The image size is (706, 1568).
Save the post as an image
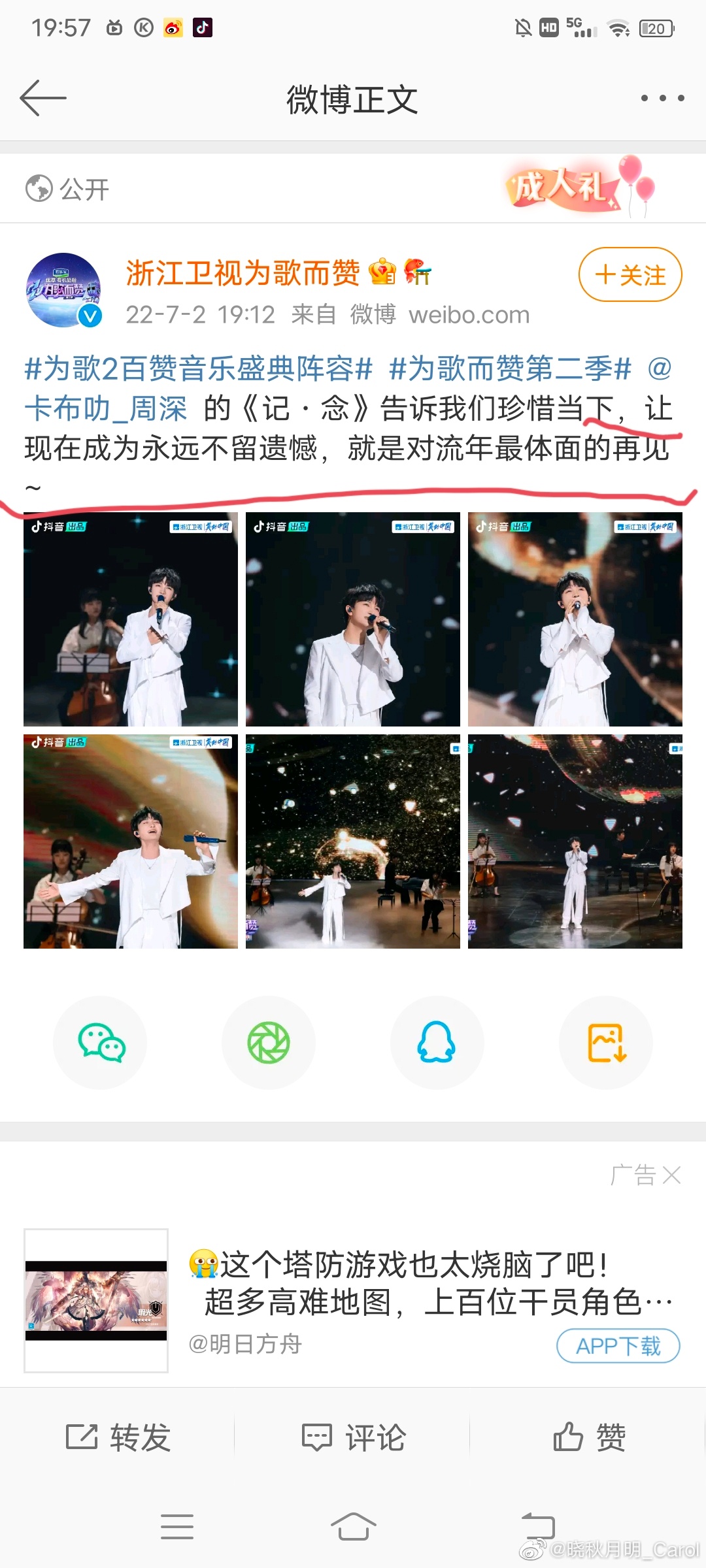click(x=606, y=1043)
